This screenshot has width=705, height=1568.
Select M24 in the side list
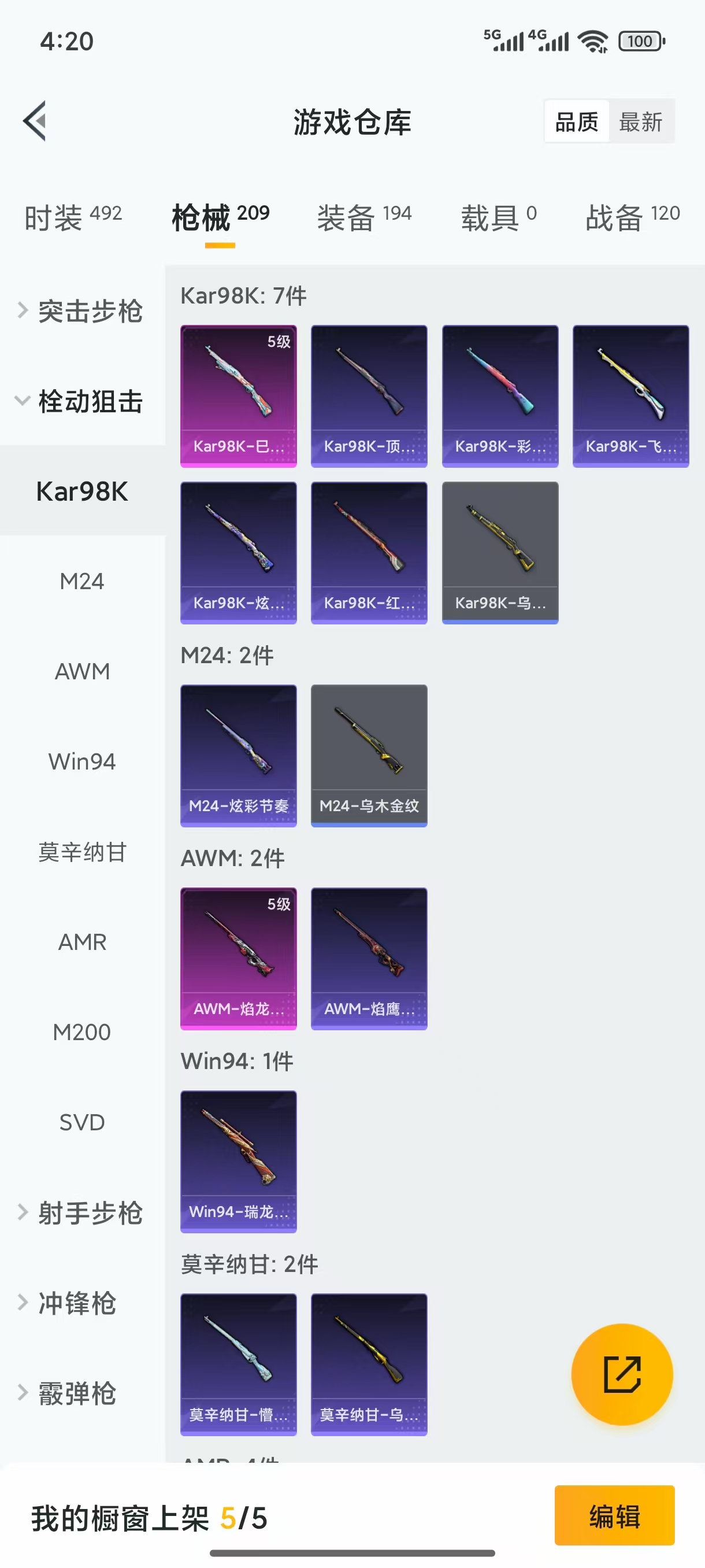point(82,581)
